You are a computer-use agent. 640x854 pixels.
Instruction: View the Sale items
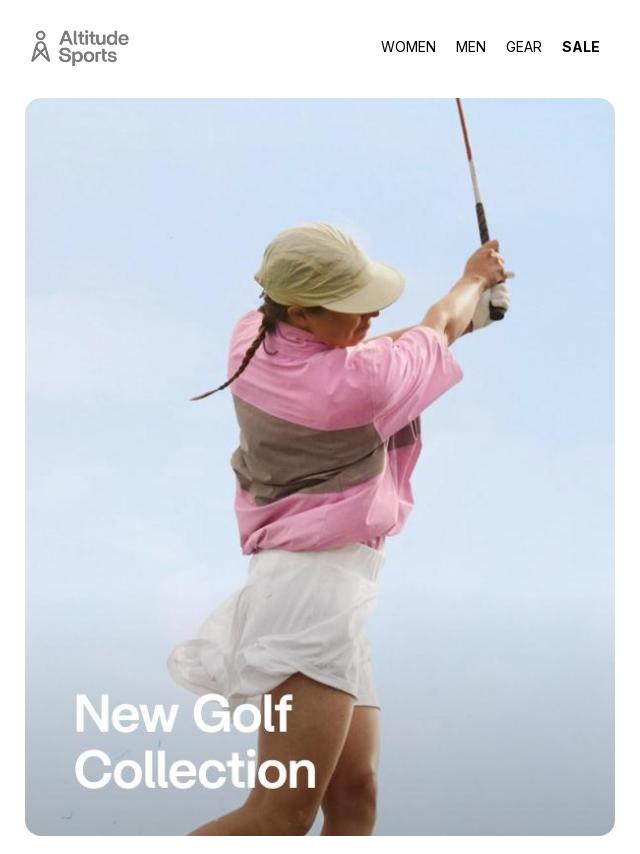[580, 47]
